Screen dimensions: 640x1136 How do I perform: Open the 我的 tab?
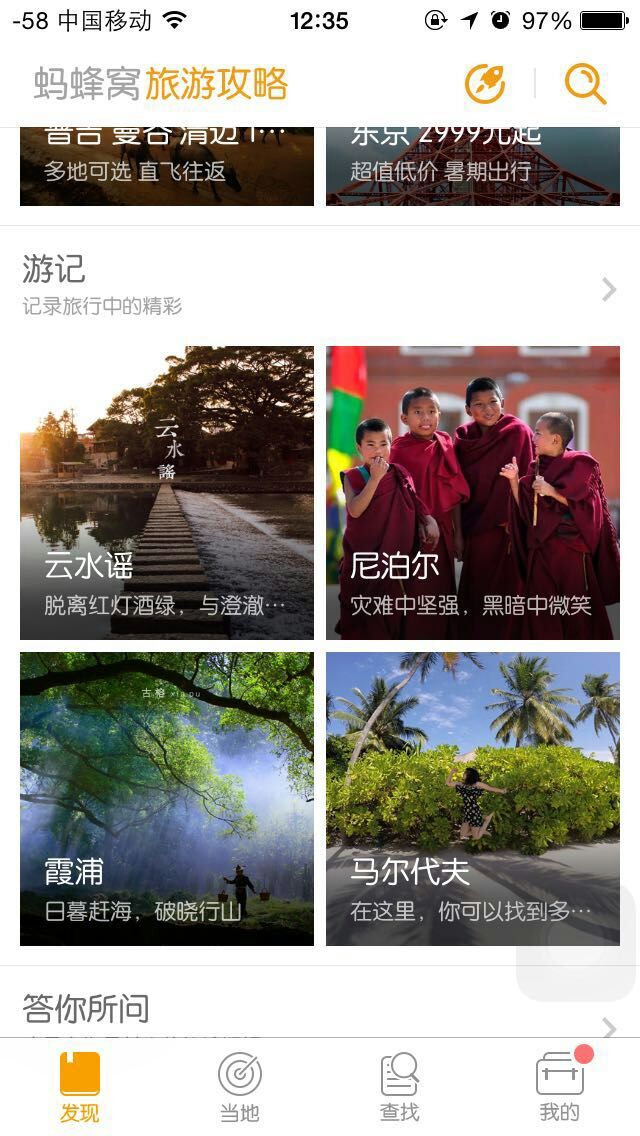coord(560,1088)
